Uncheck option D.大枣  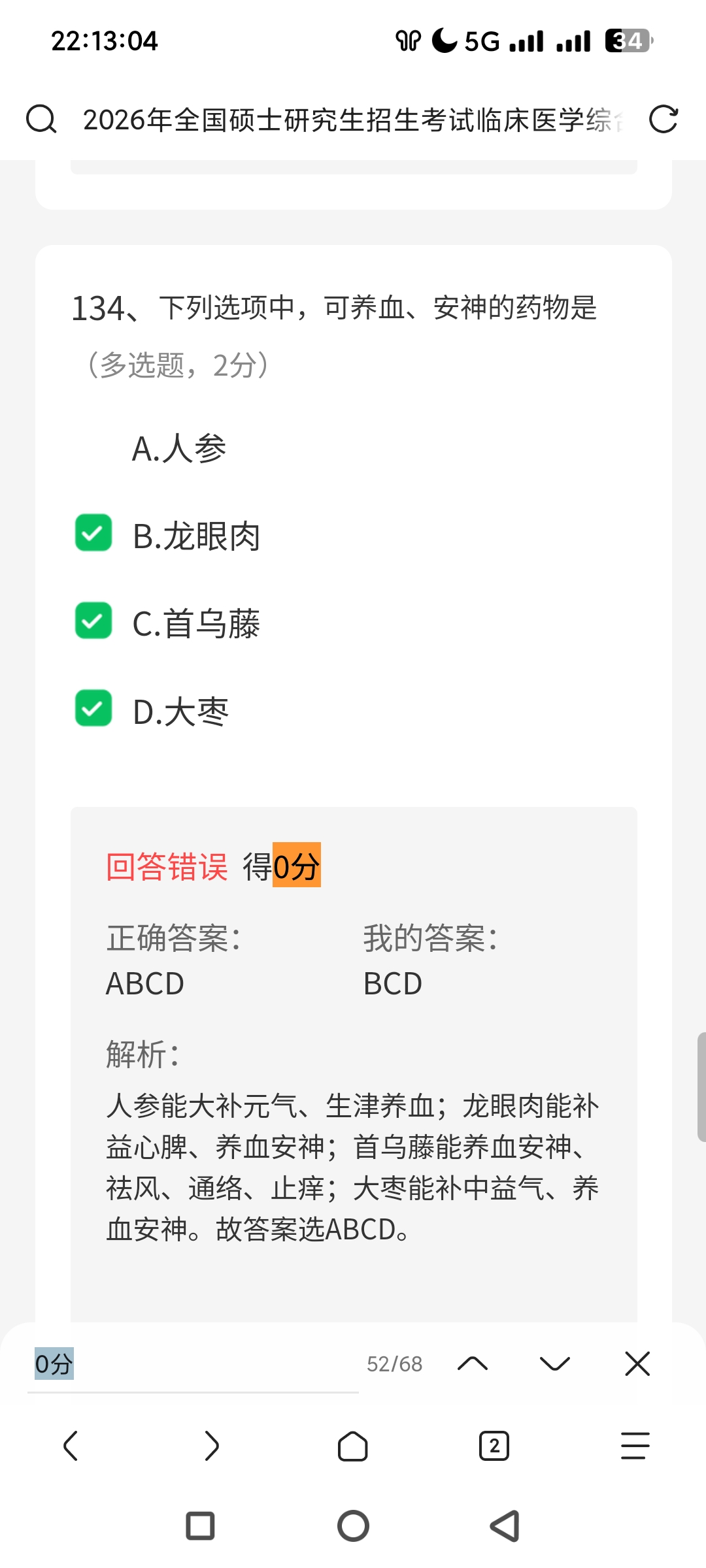pyautogui.click(x=93, y=708)
